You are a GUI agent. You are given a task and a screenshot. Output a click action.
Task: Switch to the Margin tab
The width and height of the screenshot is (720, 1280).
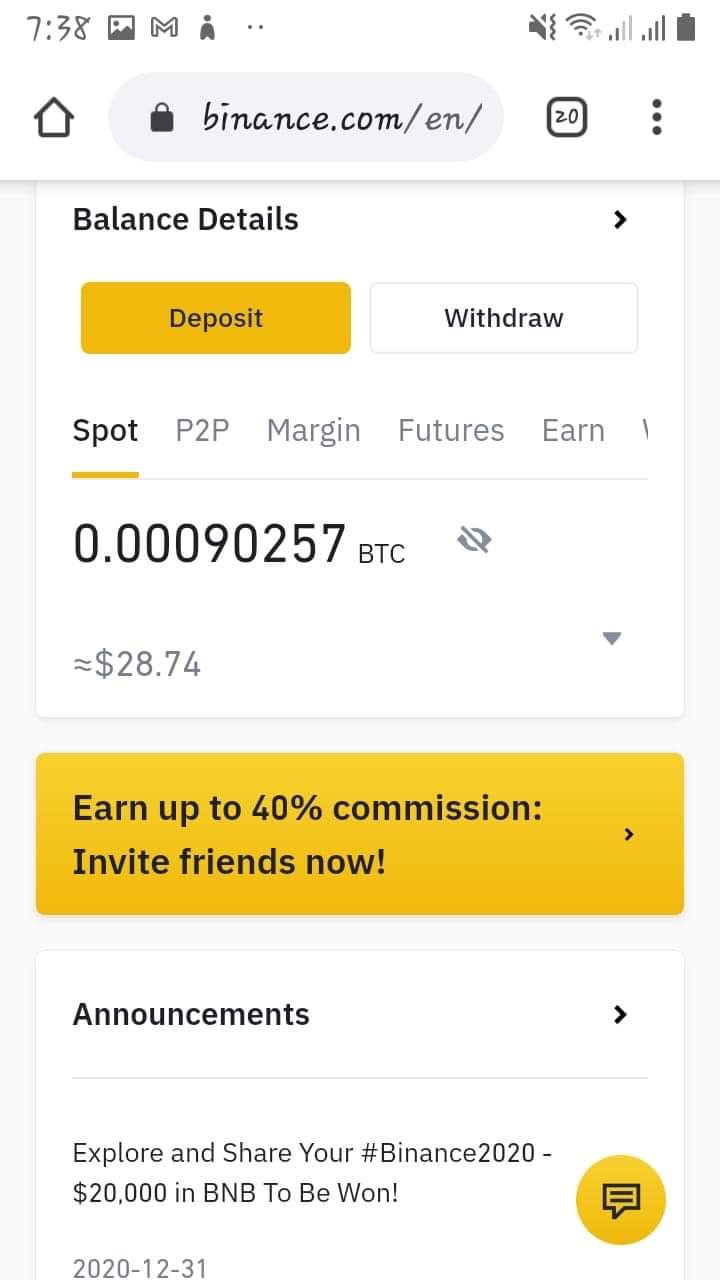313,431
